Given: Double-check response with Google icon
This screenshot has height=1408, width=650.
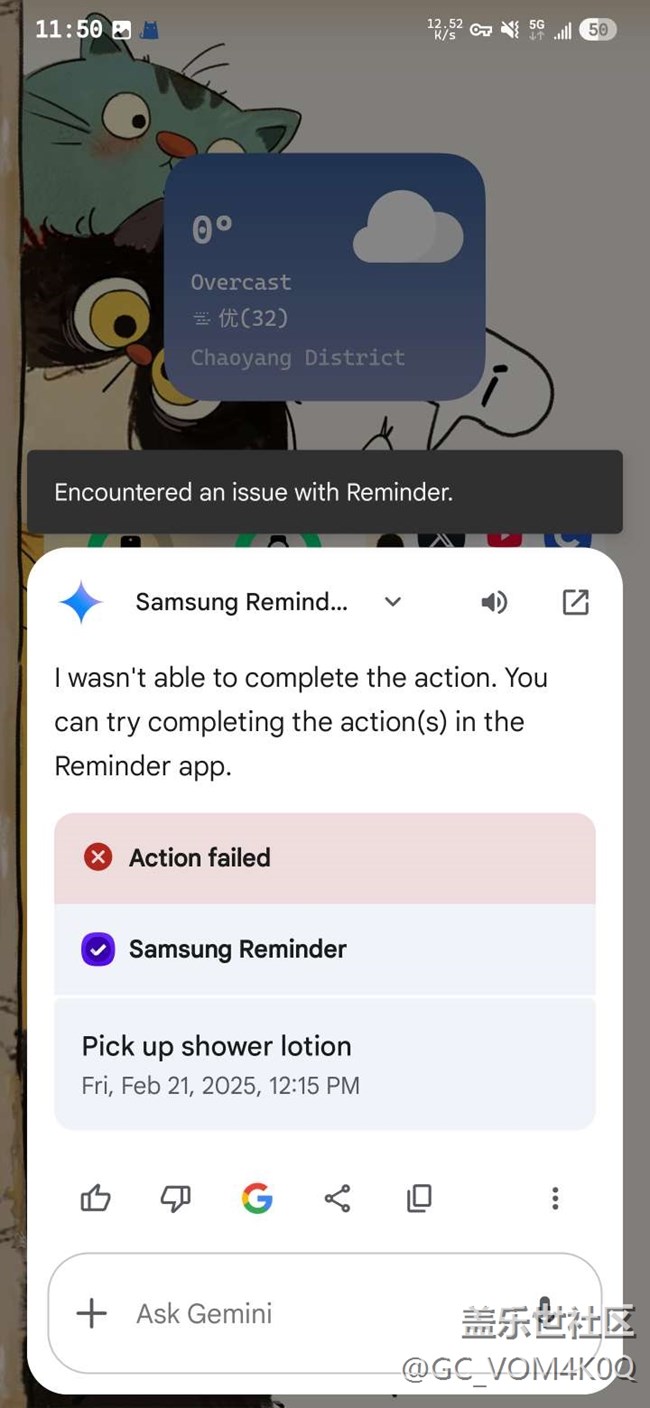Looking at the screenshot, I should pyautogui.click(x=257, y=1198).
